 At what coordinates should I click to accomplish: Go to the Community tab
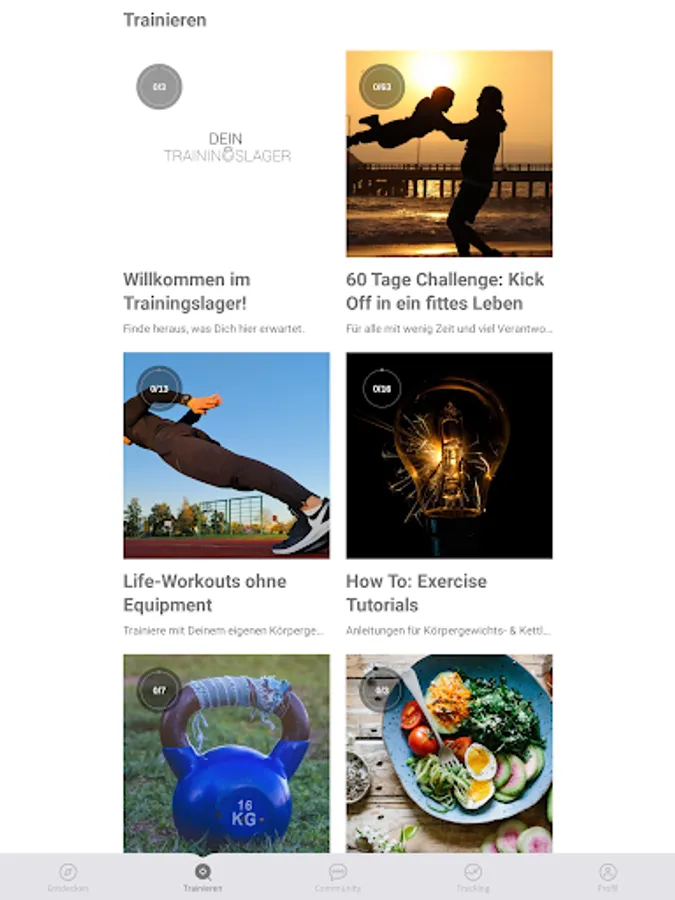click(338, 878)
